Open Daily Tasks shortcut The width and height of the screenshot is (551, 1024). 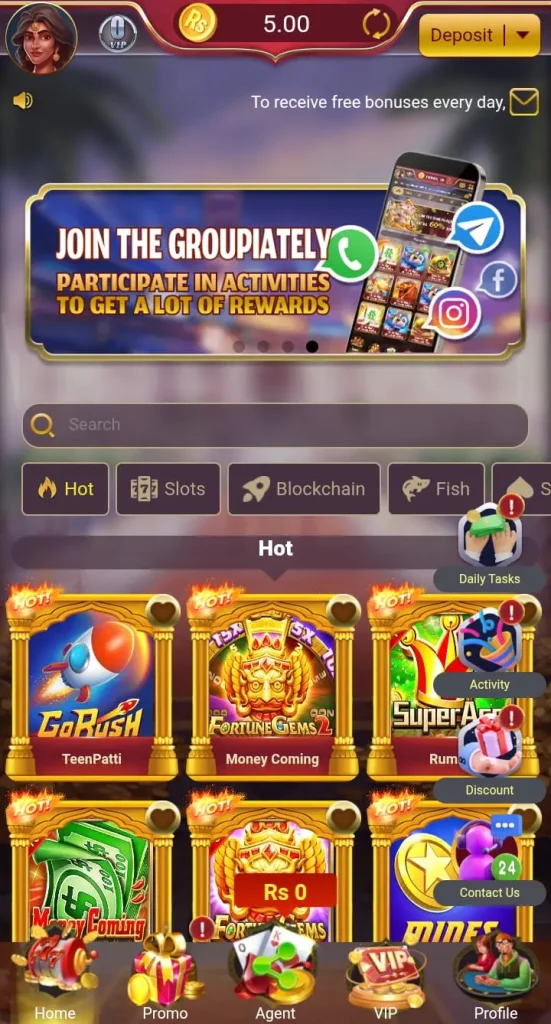(x=490, y=545)
